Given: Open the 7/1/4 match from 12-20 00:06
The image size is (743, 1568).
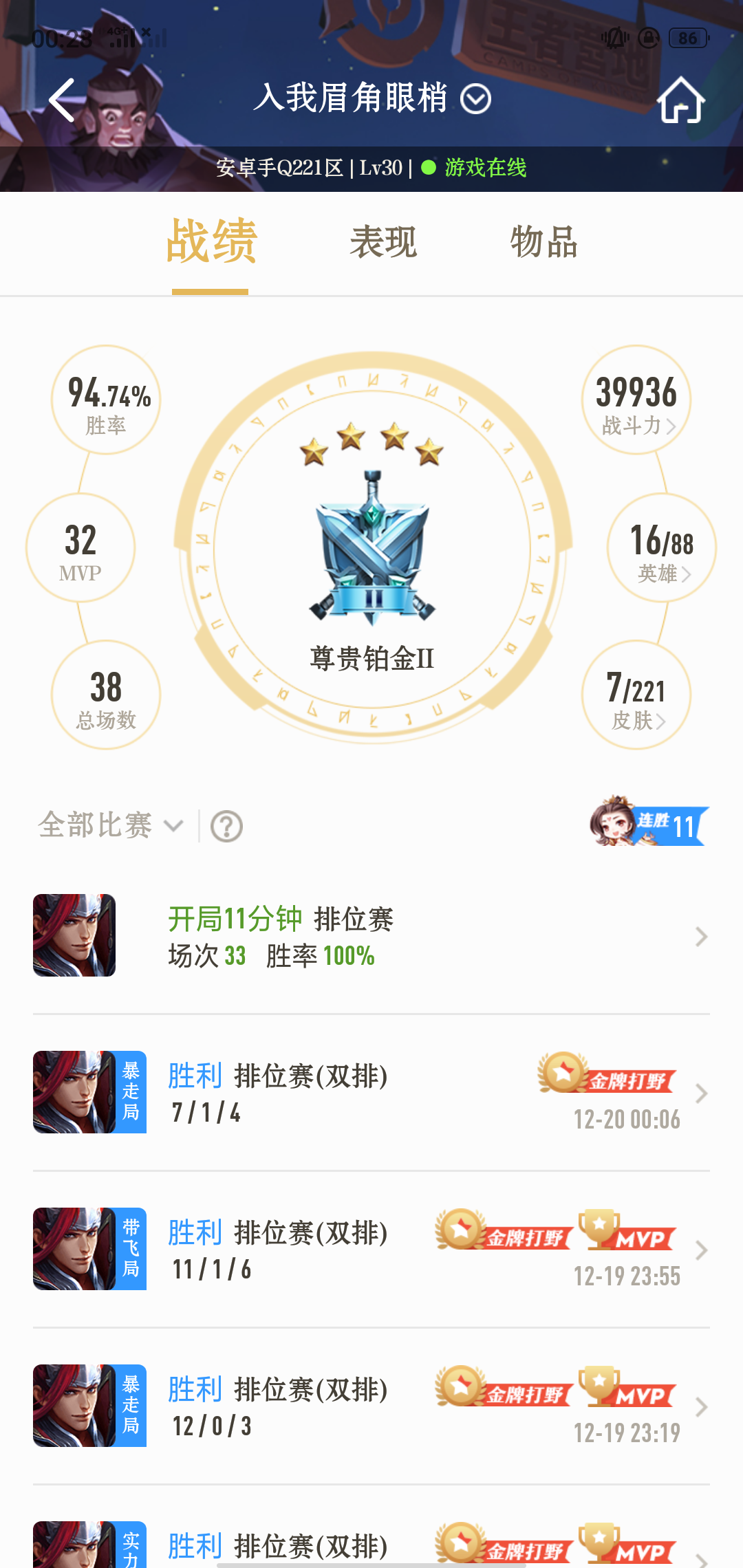Looking at the screenshot, I should [x=371, y=1093].
